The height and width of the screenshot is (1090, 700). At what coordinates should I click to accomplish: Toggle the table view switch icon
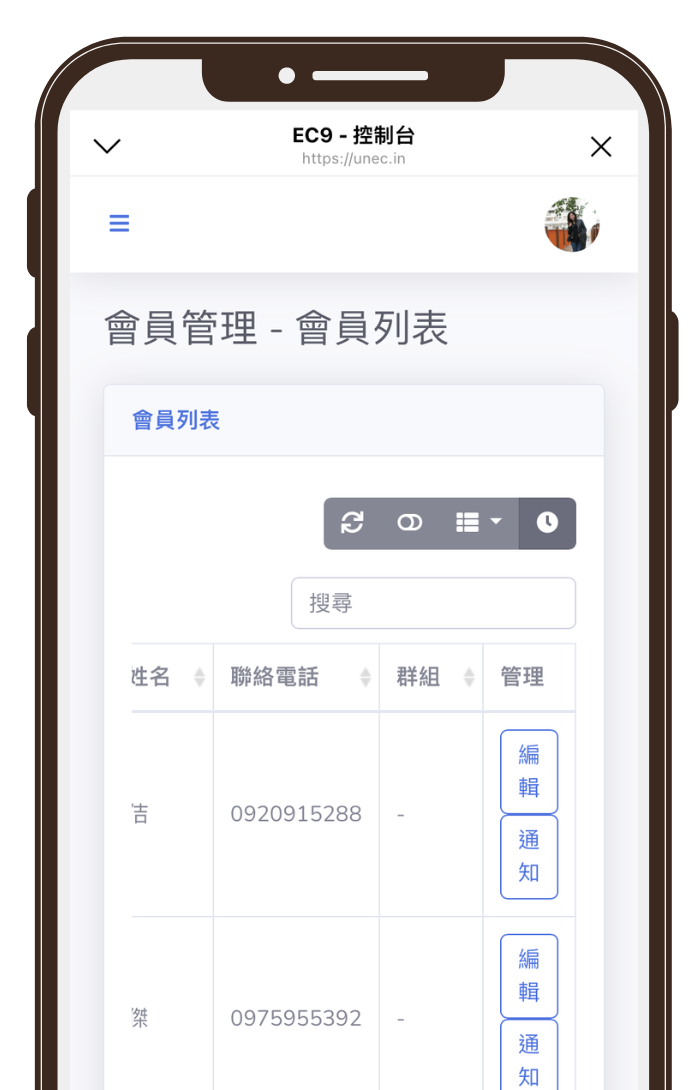click(x=410, y=523)
